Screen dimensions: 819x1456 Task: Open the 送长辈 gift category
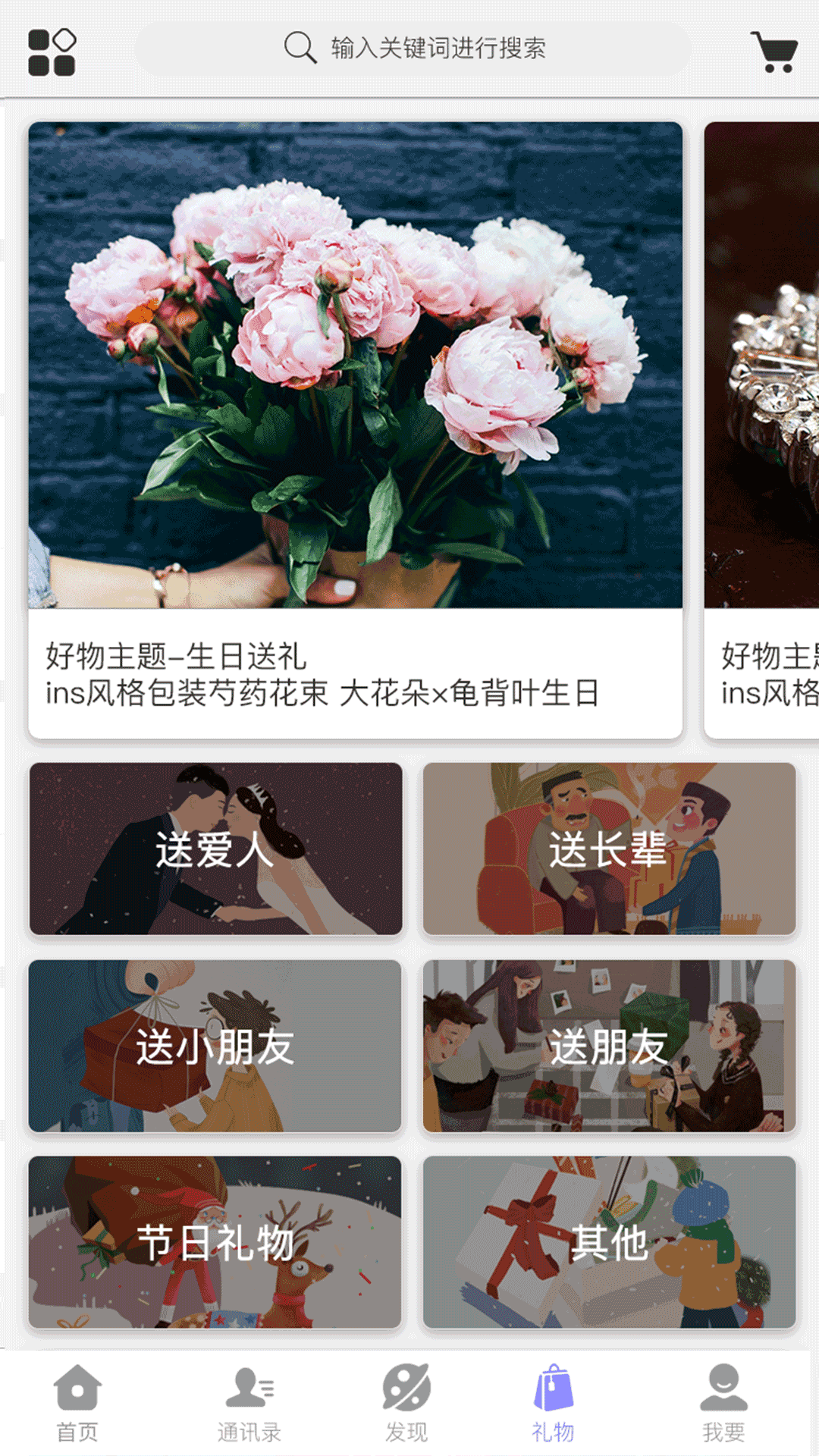click(609, 849)
